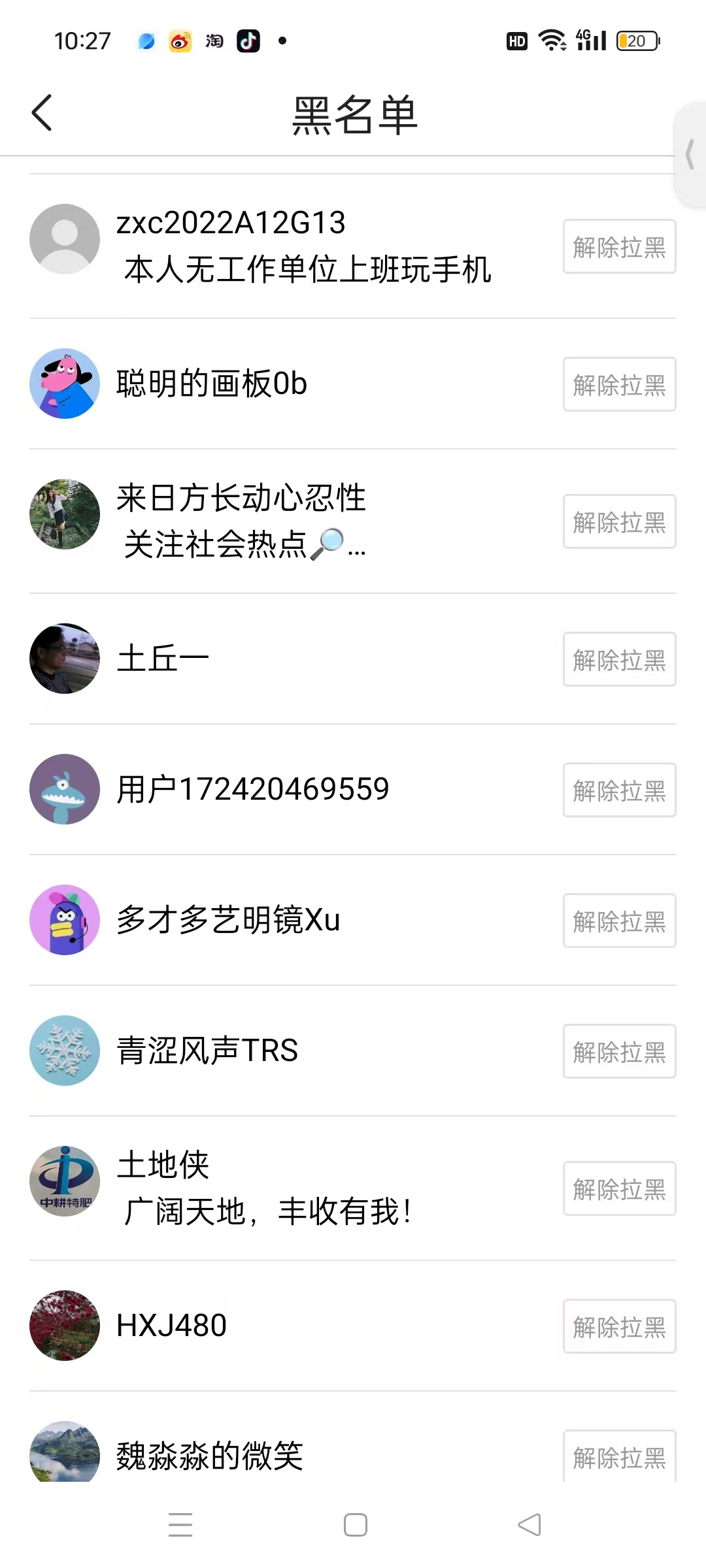Unblock 来日方长动心忍性
The width and height of the screenshot is (706, 1568).
tap(618, 521)
